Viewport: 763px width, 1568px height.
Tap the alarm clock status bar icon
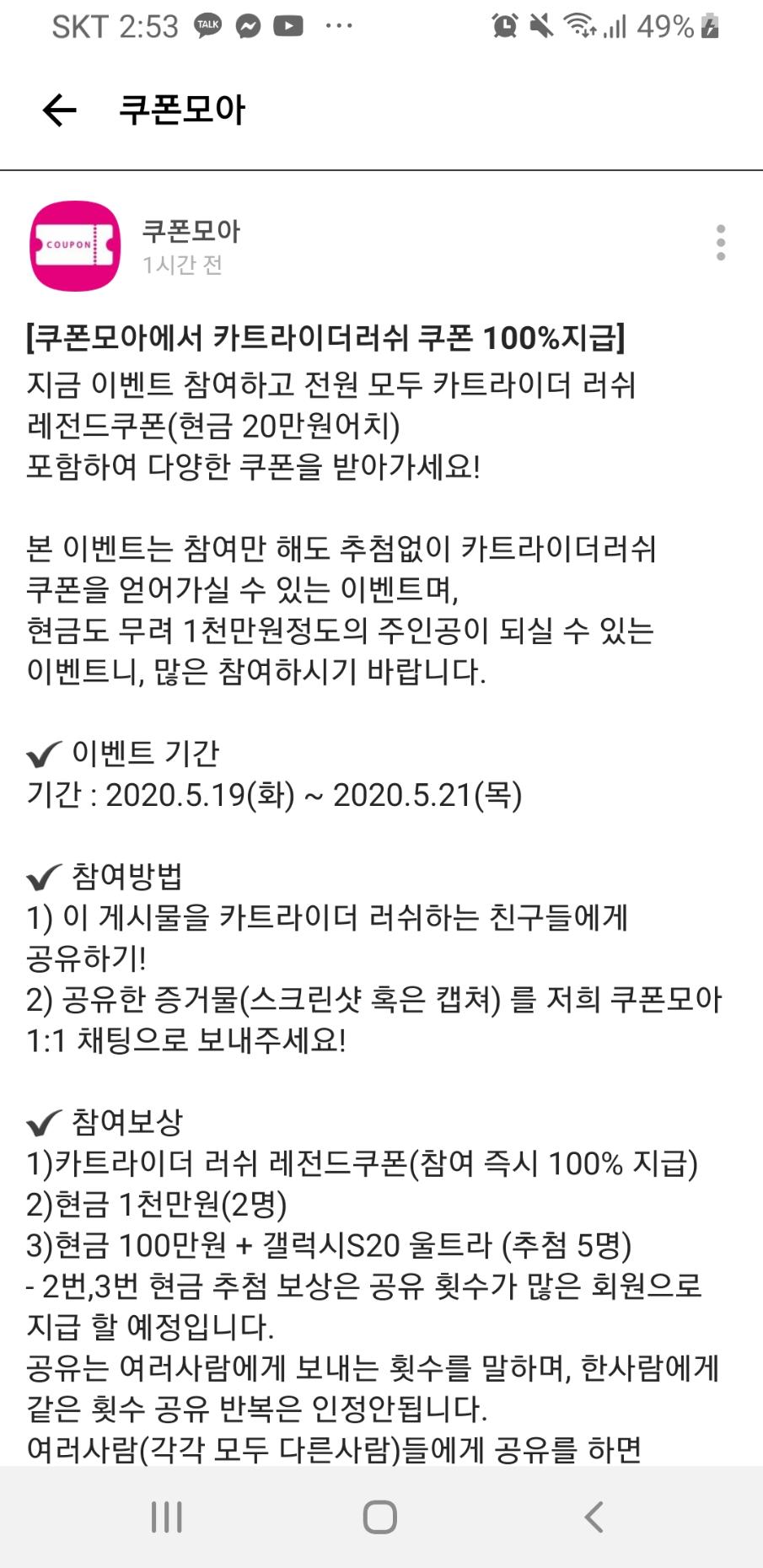tap(503, 25)
